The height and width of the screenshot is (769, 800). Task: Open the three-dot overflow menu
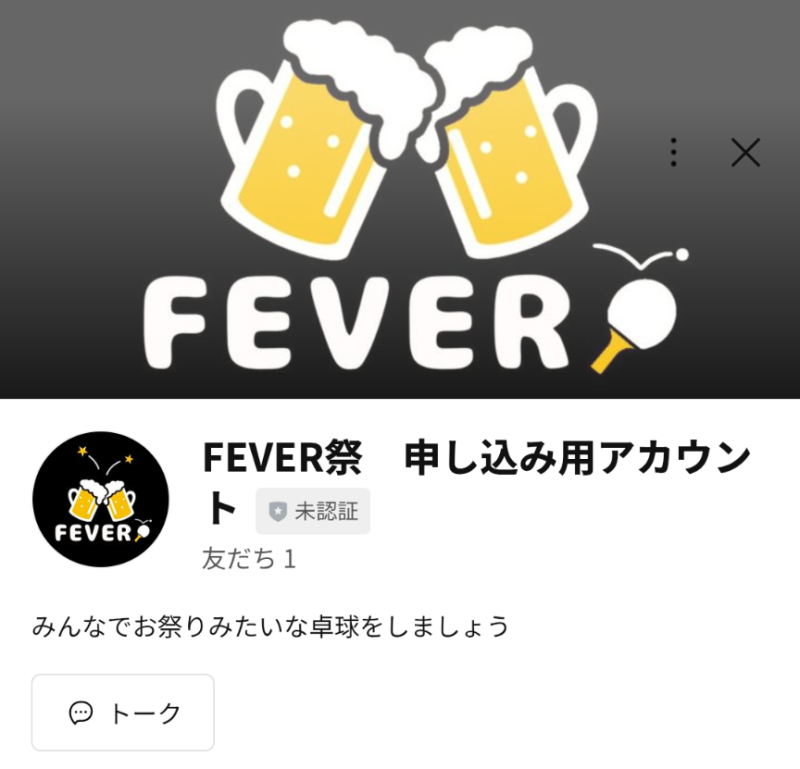tap(674, 152)
